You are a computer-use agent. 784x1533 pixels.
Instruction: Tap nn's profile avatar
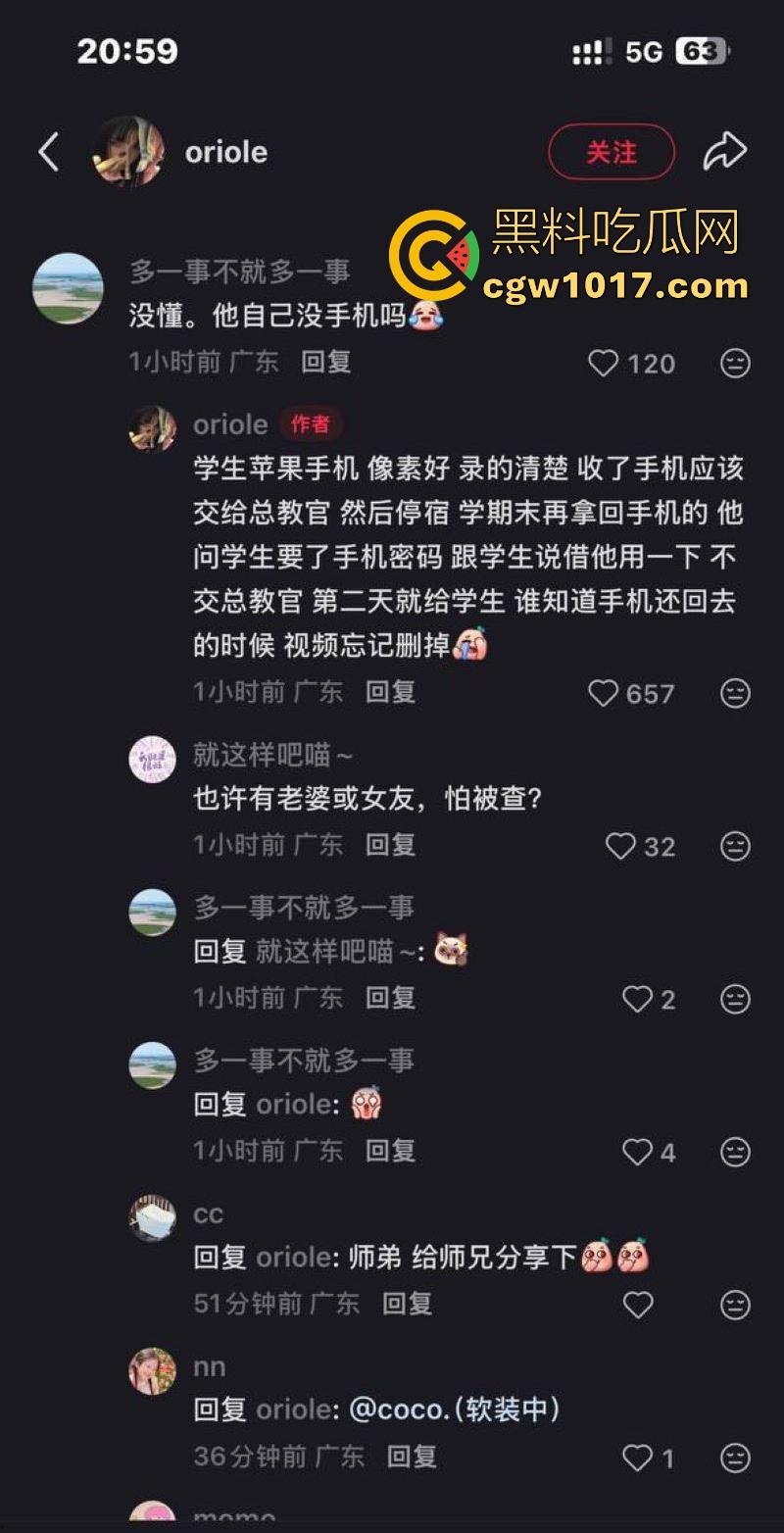(153, 1372)
